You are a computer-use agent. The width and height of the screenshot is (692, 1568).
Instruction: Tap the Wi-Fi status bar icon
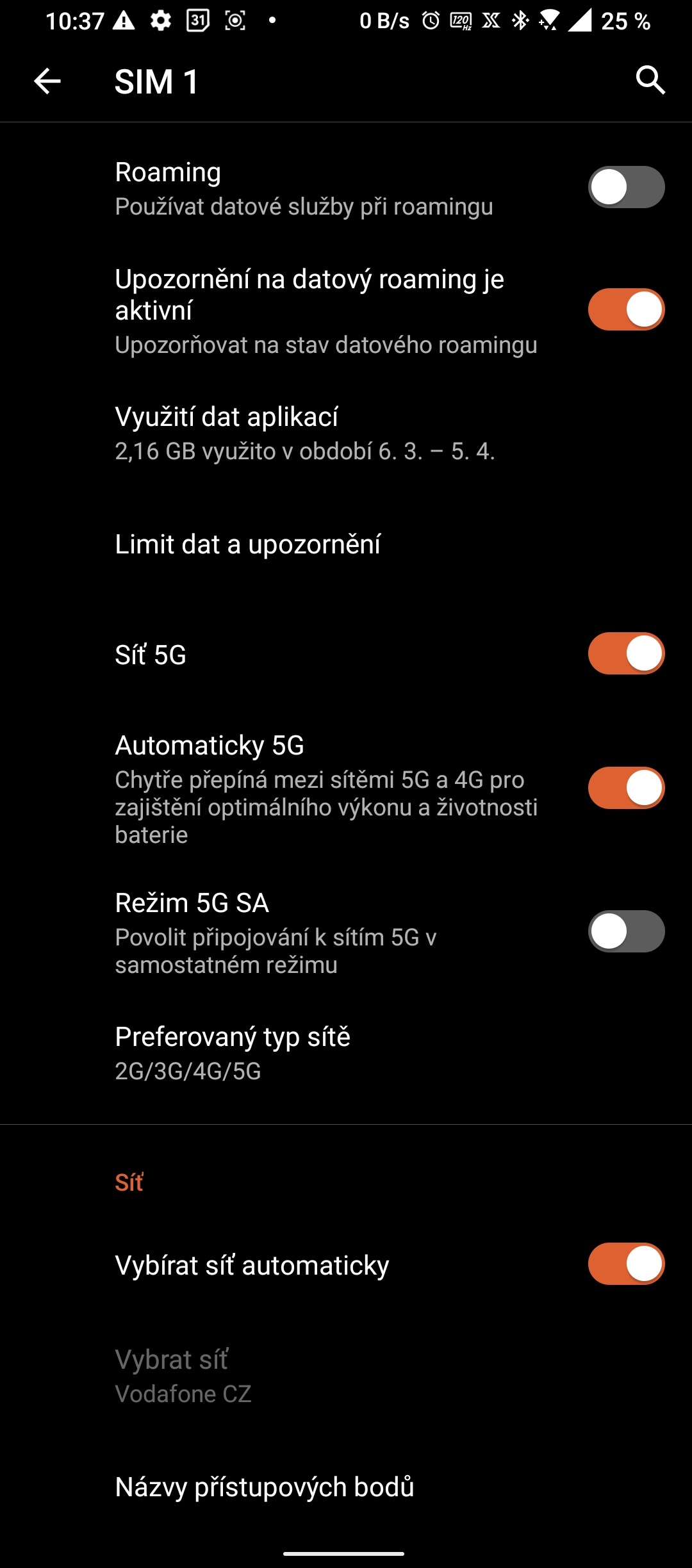pos(548,21)
